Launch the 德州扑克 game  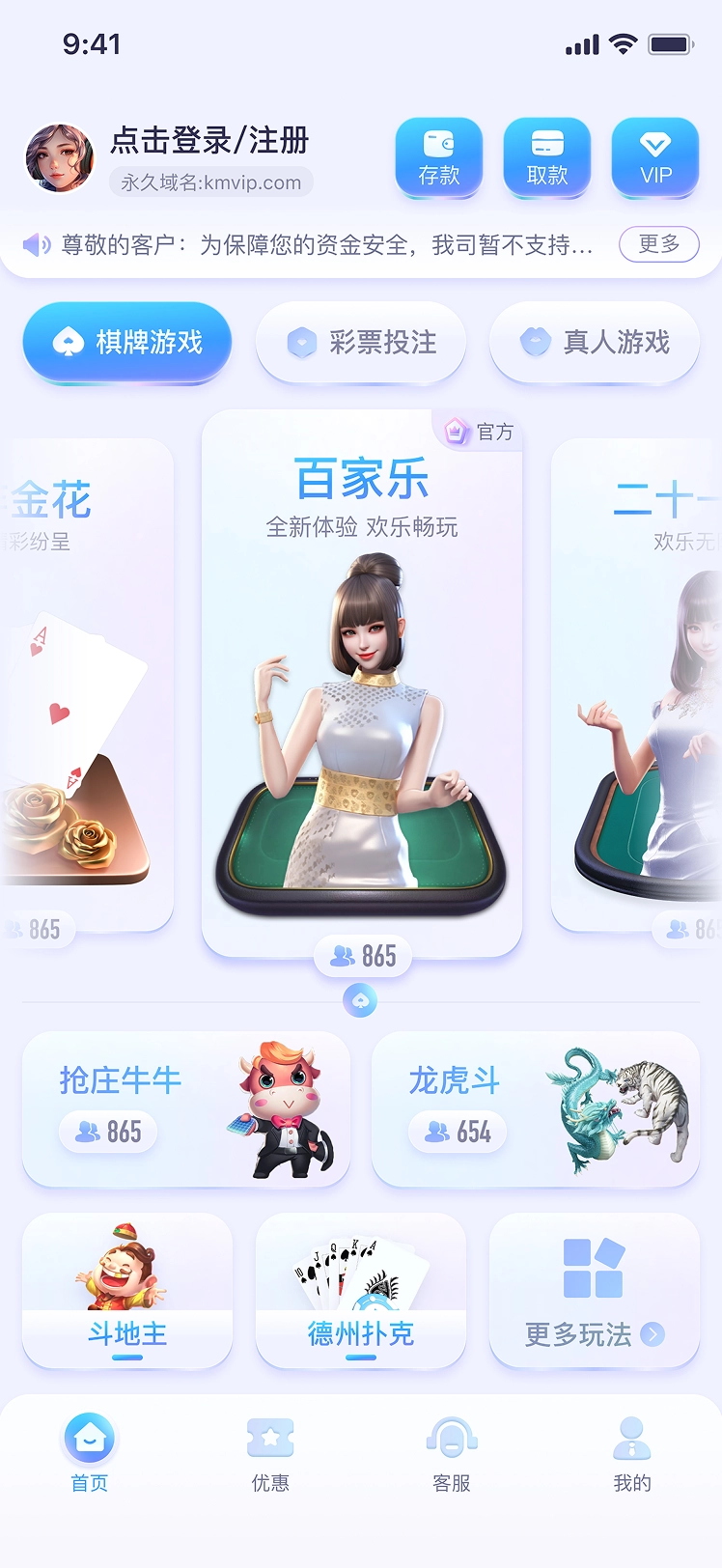361,1290
